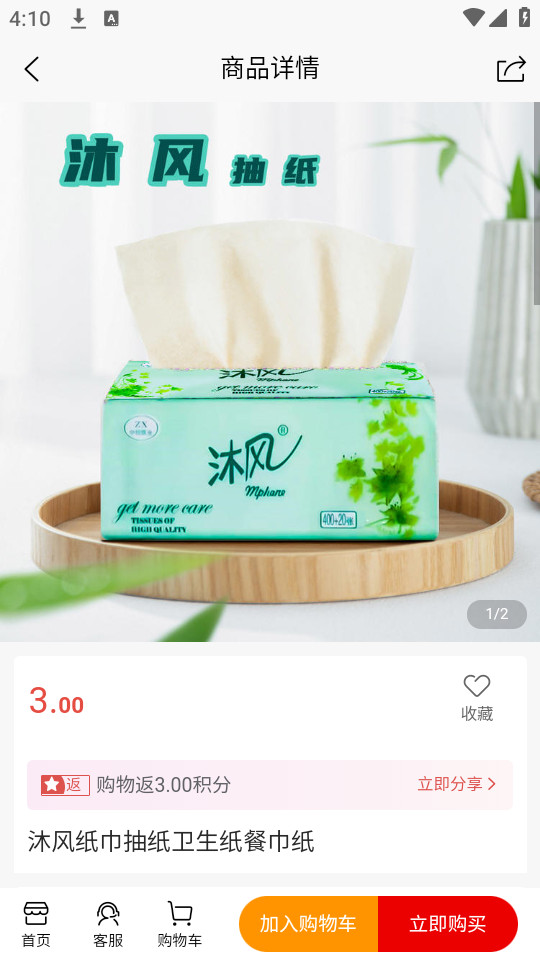Image resolution: width=540 pixels, height=960 pixels.
Task: Tap 立即分享 to share for points
Action: coord(457,784)
